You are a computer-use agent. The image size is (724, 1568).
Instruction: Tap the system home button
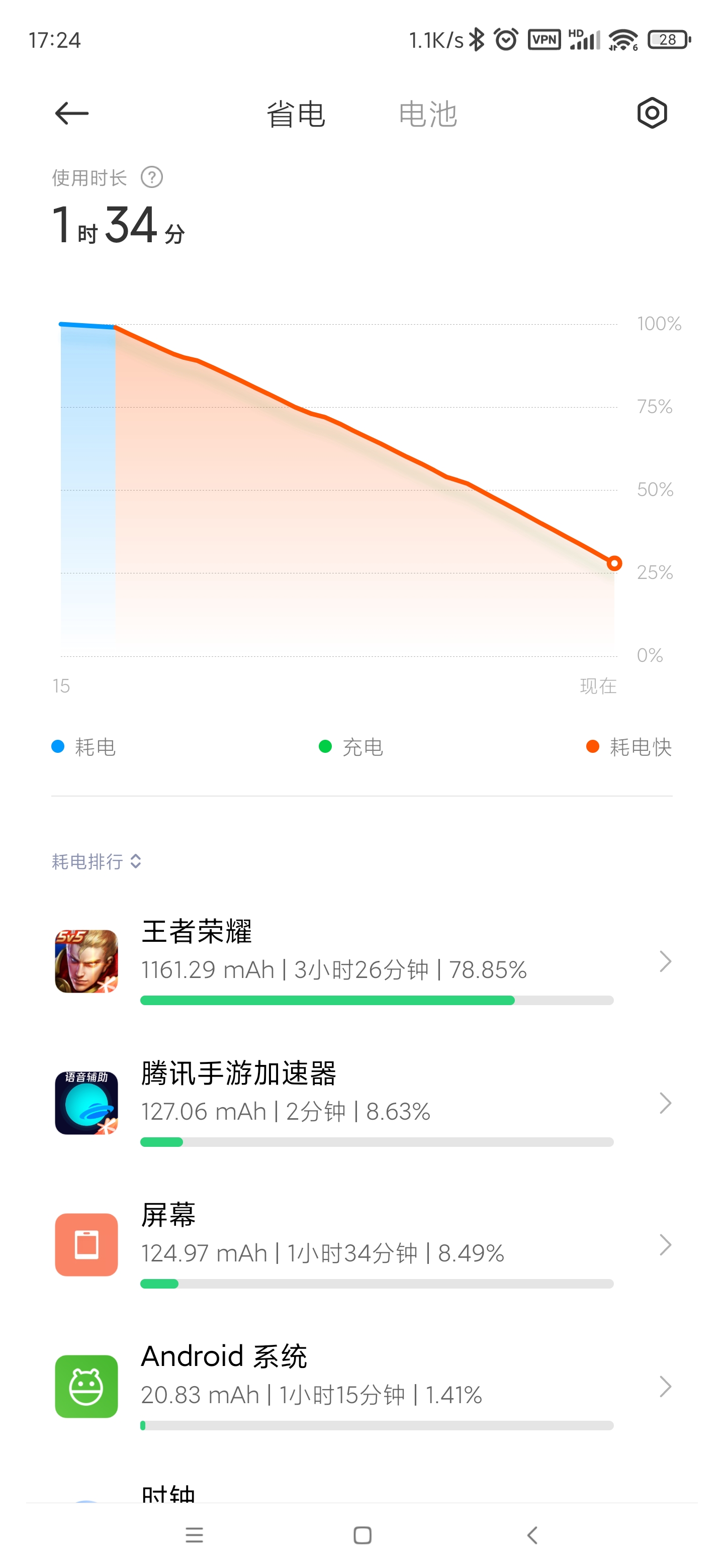pyautogui.click(x=363, y=1535)
